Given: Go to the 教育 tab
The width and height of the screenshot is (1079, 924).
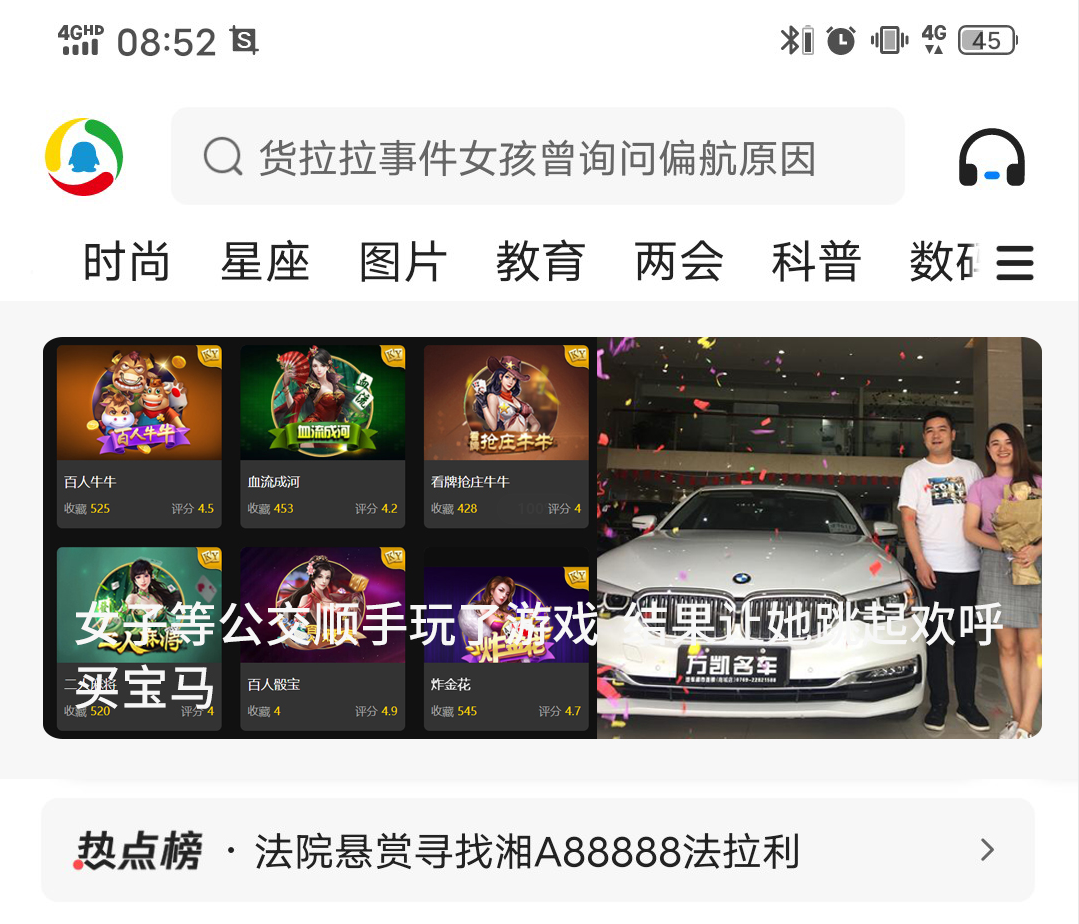Looking at the screenshot, I should [540, 262].
